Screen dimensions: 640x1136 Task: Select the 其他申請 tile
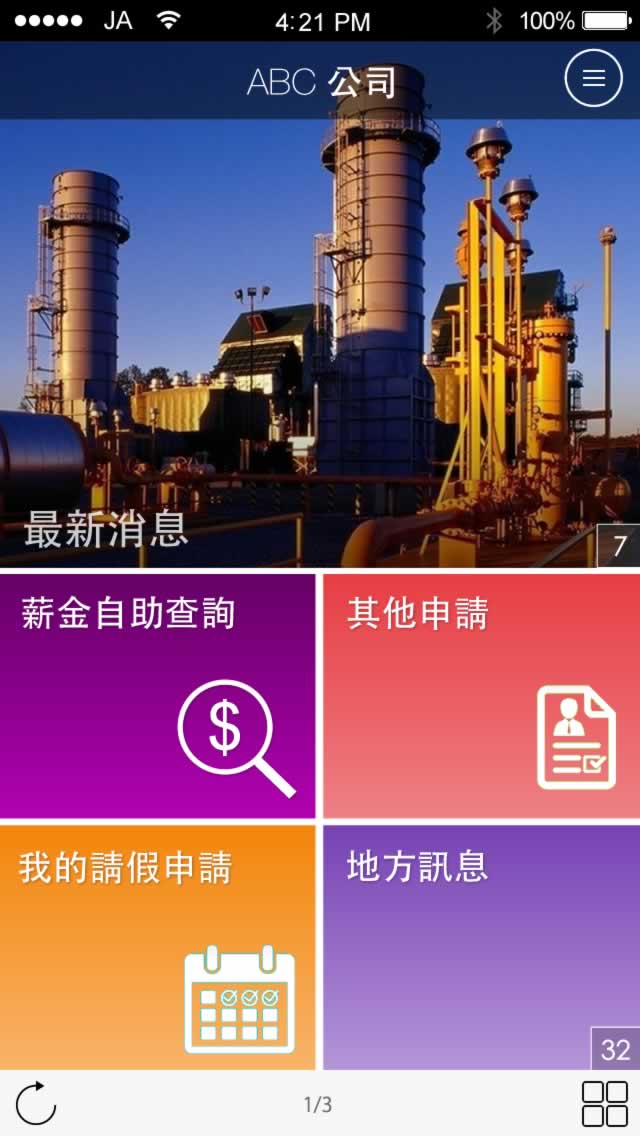tap(481, 696)
